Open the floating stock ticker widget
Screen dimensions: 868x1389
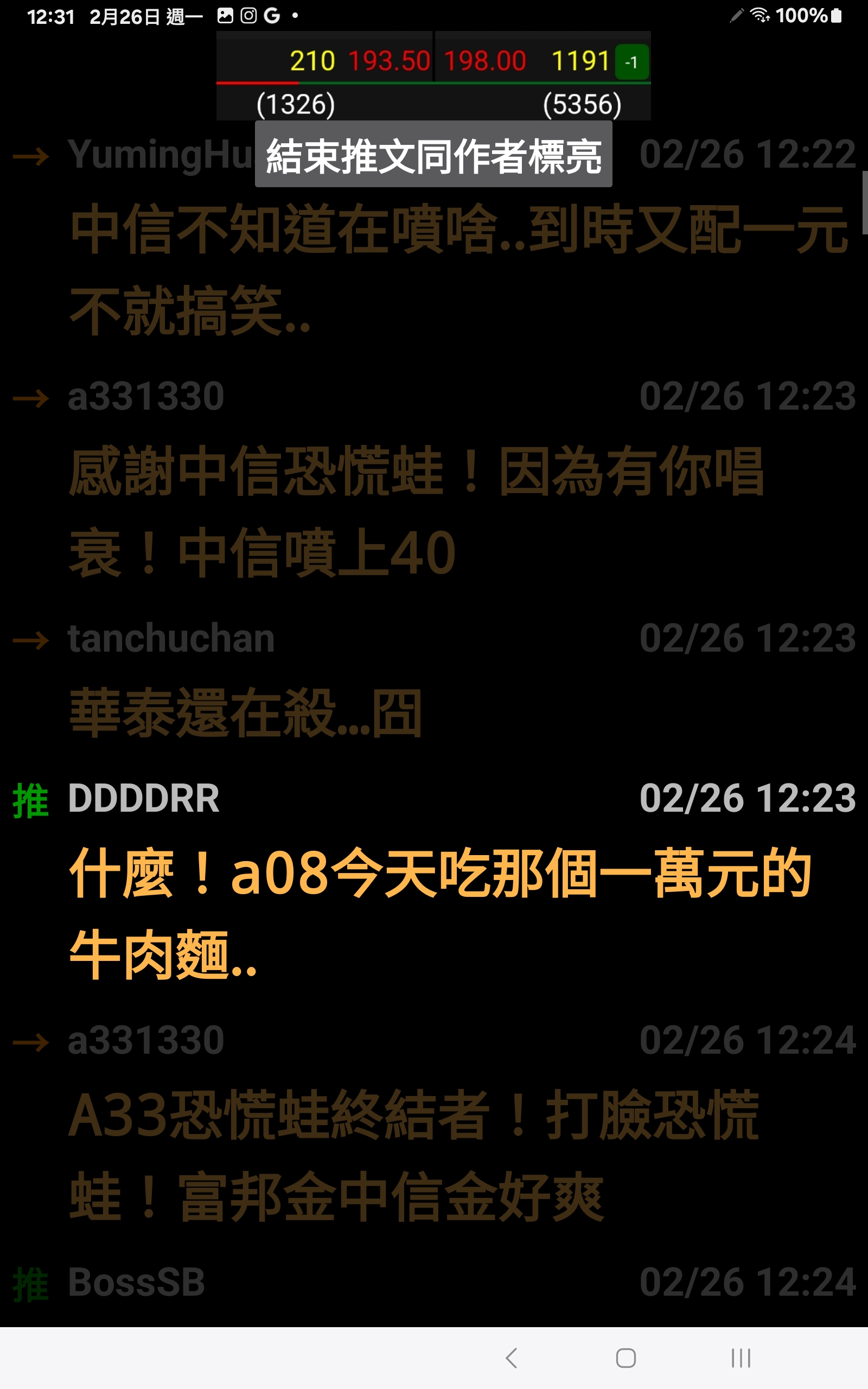[433, 76]
